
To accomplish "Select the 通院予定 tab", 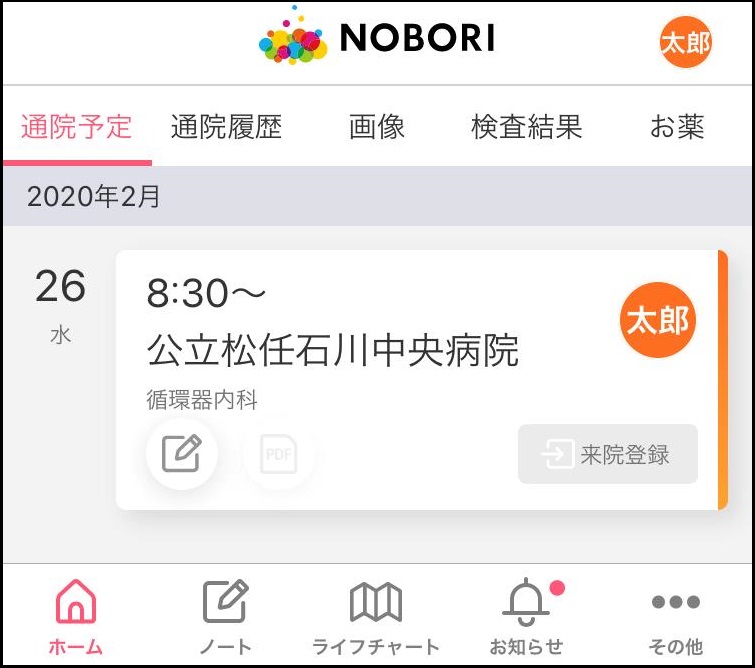I will coord(76,127).
